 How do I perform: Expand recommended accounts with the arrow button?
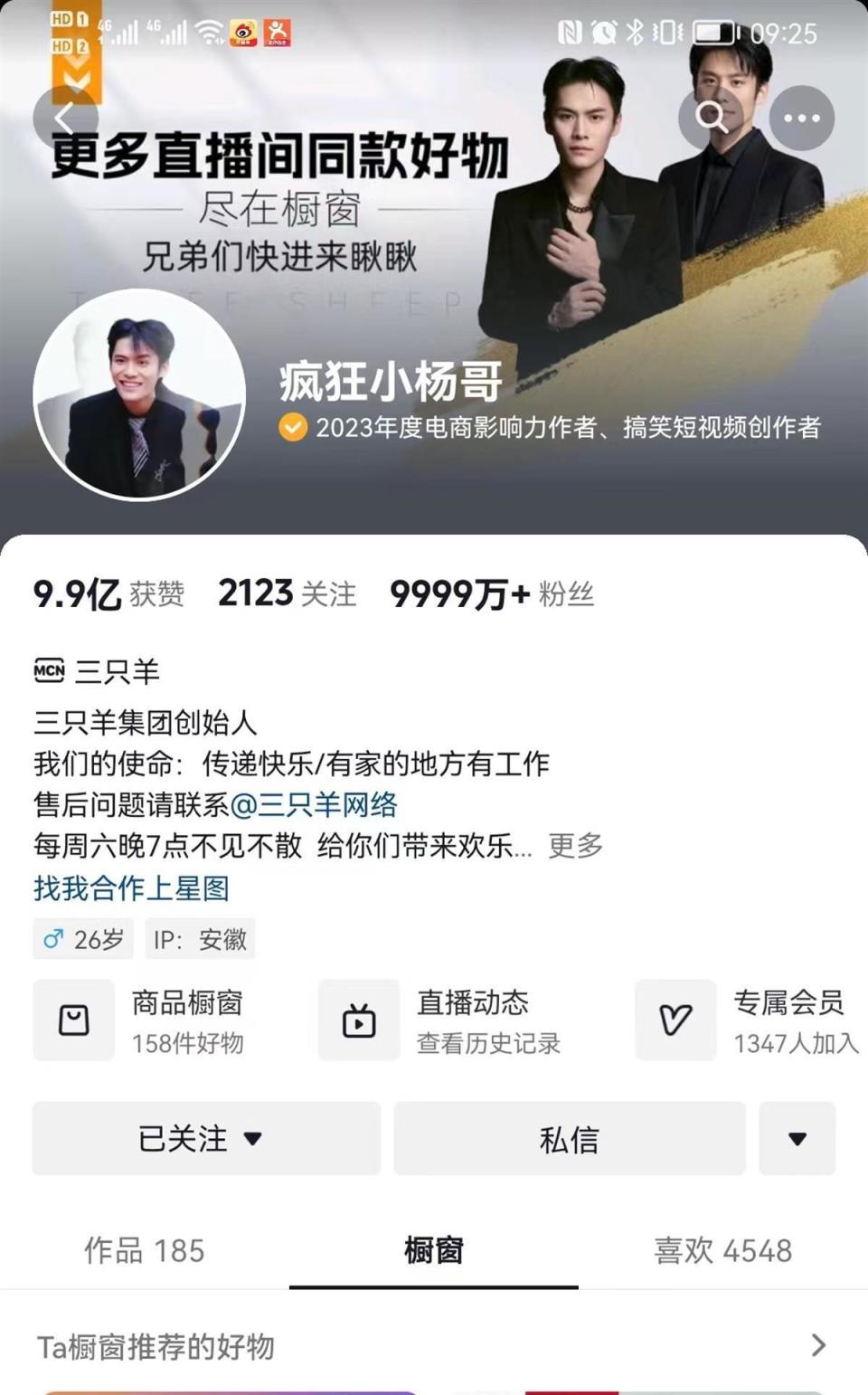797,1138
